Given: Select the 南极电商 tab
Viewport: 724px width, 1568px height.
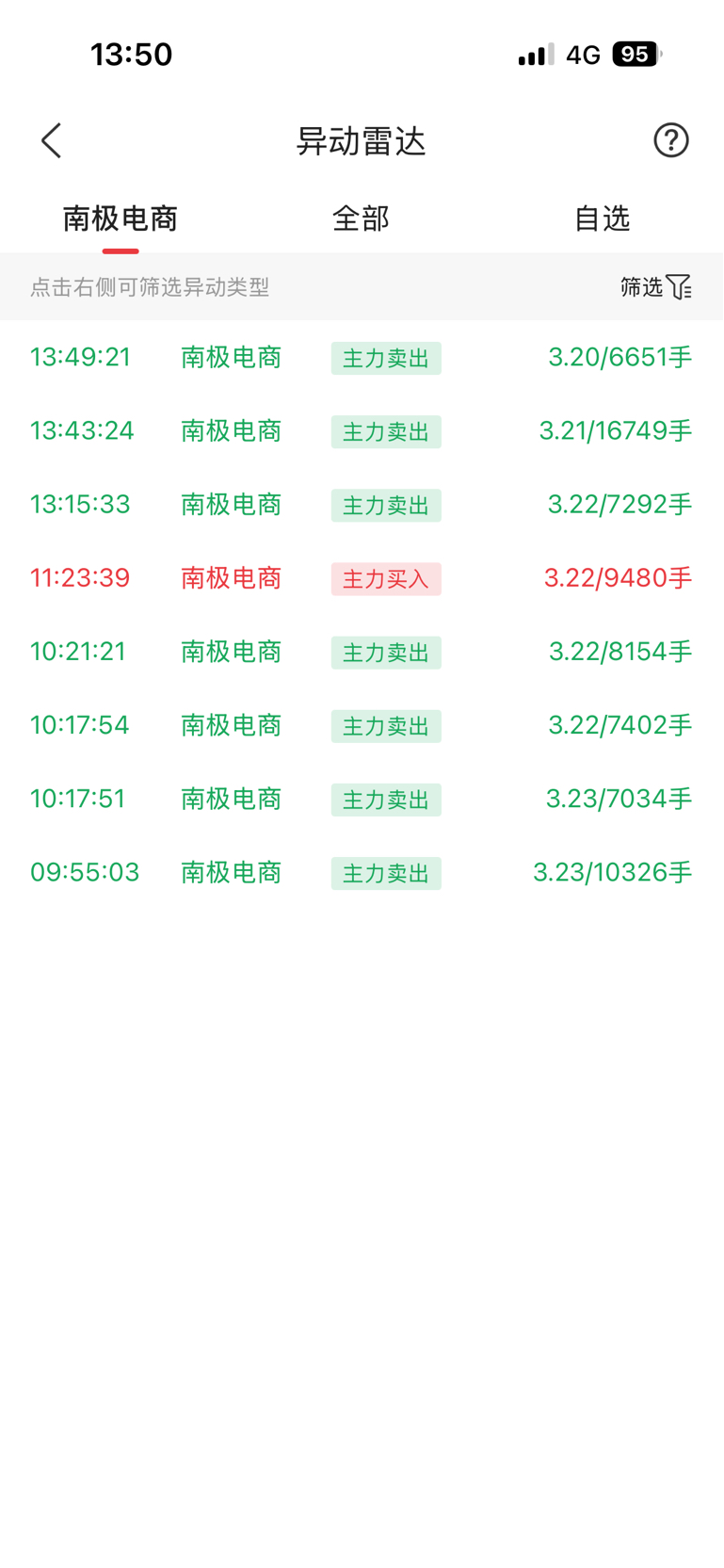Looking at the screenshot, I should click(x=121, y=218).
